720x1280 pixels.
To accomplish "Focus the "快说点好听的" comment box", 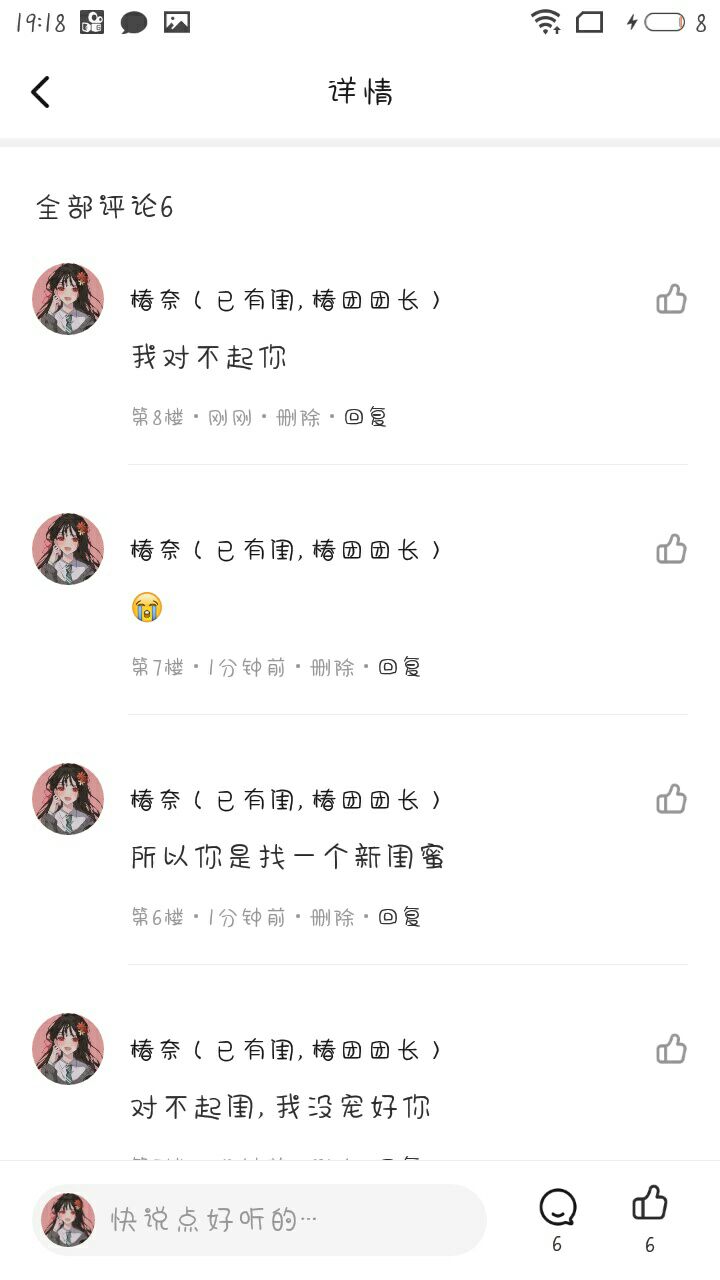I will (290, 1220).
